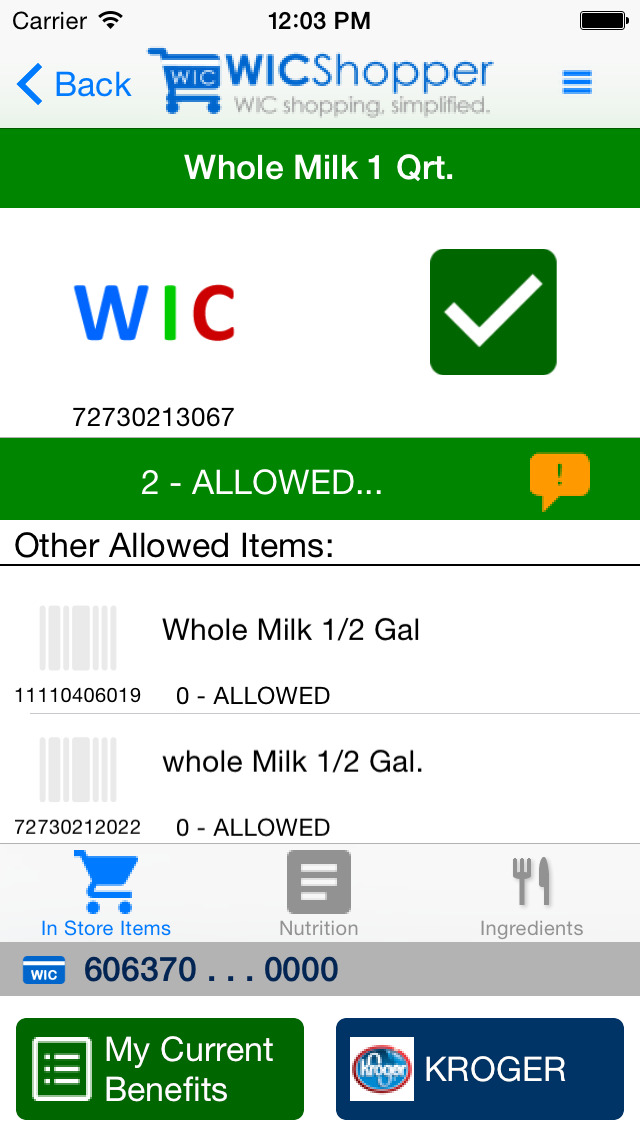
Task: Select the whole Milk 1/2 Gal. item 72730212022
Action: pos(292,782)
